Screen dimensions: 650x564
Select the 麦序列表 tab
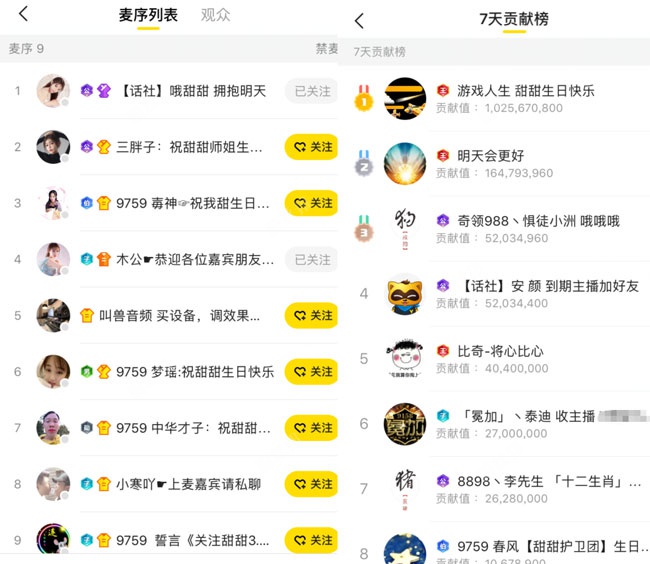click(148, 15)
